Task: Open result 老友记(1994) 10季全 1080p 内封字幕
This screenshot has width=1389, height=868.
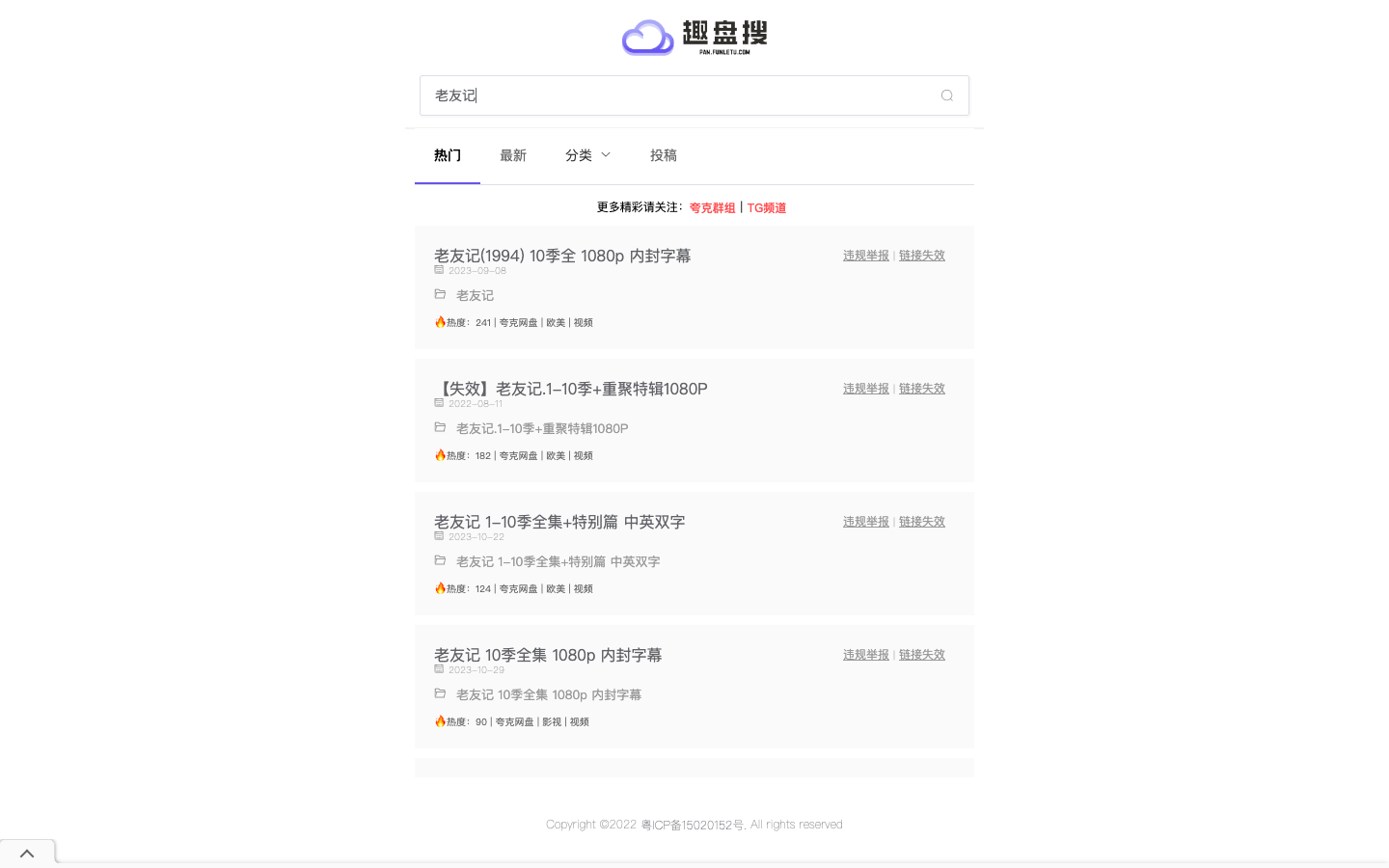Action: 562,256
